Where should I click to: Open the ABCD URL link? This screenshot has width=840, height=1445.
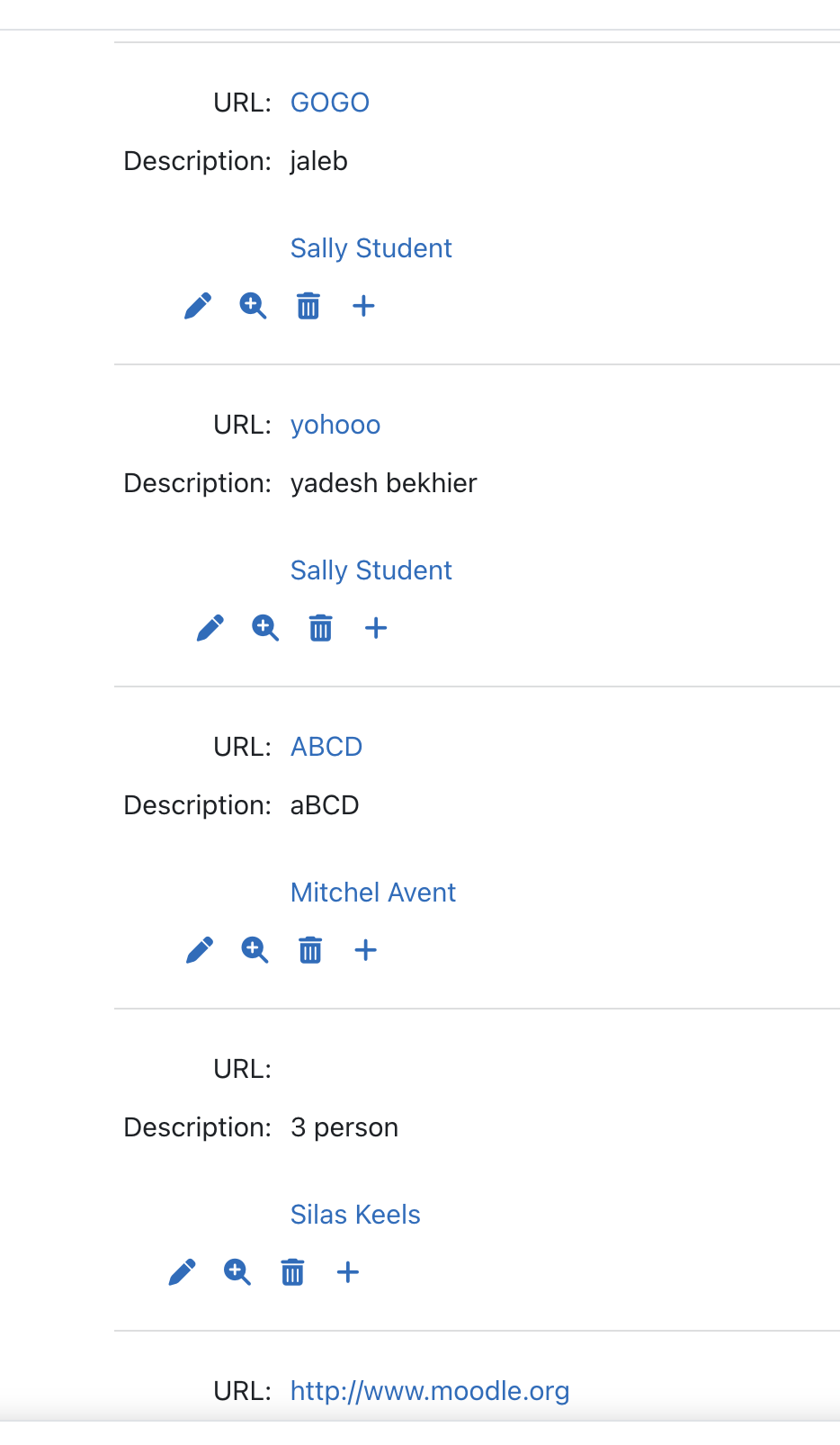[326, 747]
